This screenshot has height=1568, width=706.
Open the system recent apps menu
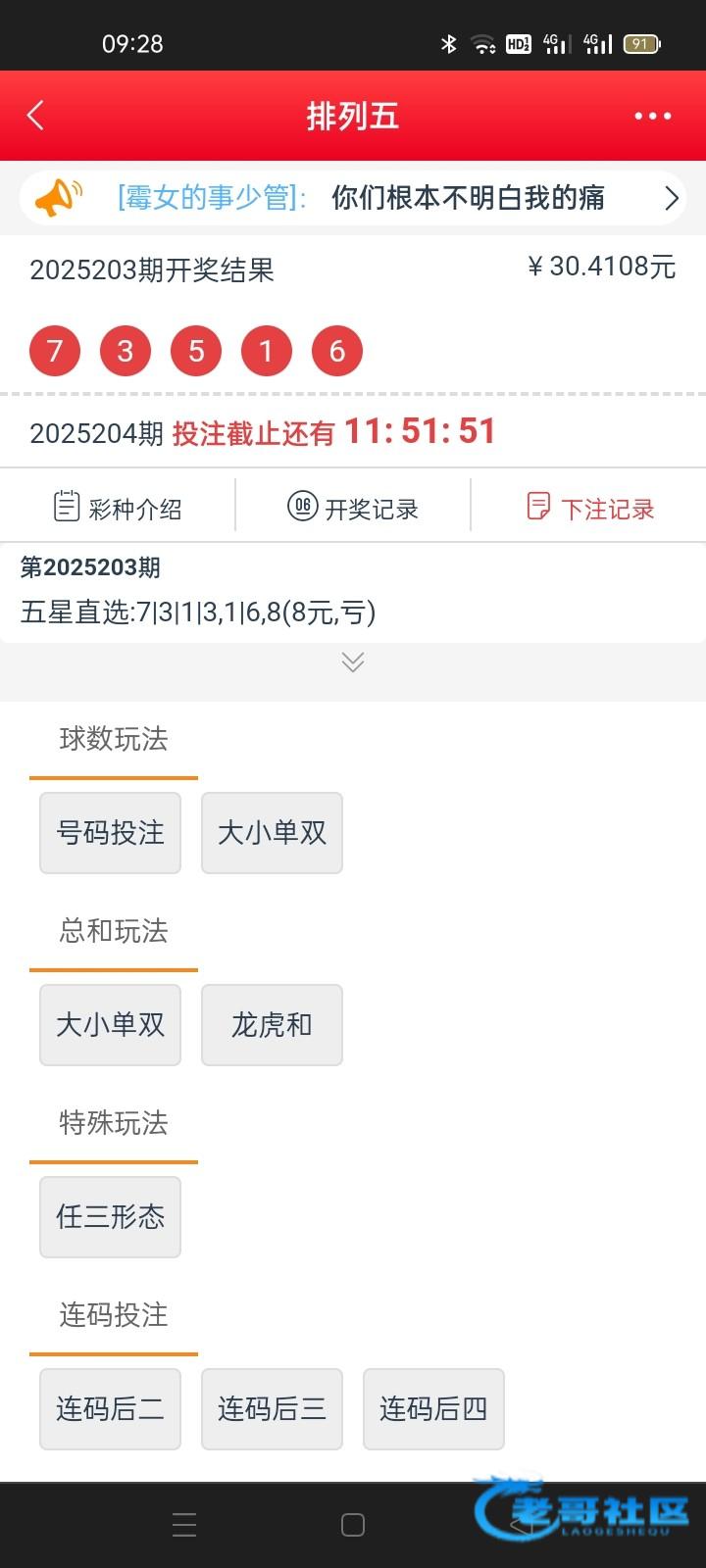[184, 1525]
